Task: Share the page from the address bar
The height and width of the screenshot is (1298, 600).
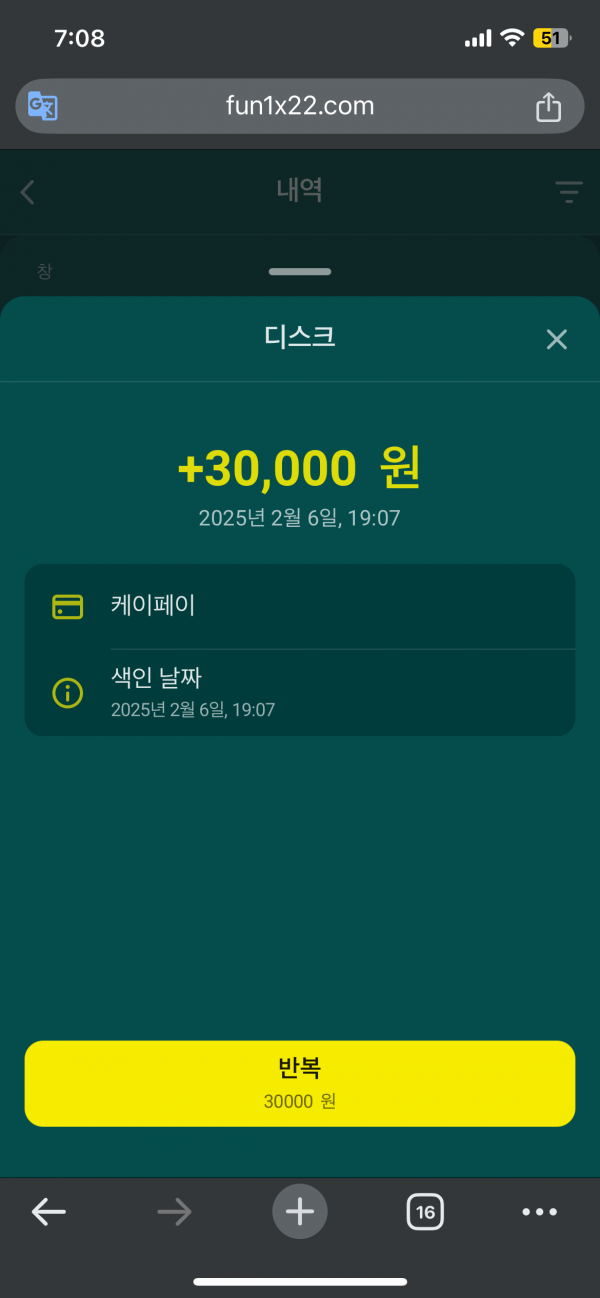Action: 548,106
